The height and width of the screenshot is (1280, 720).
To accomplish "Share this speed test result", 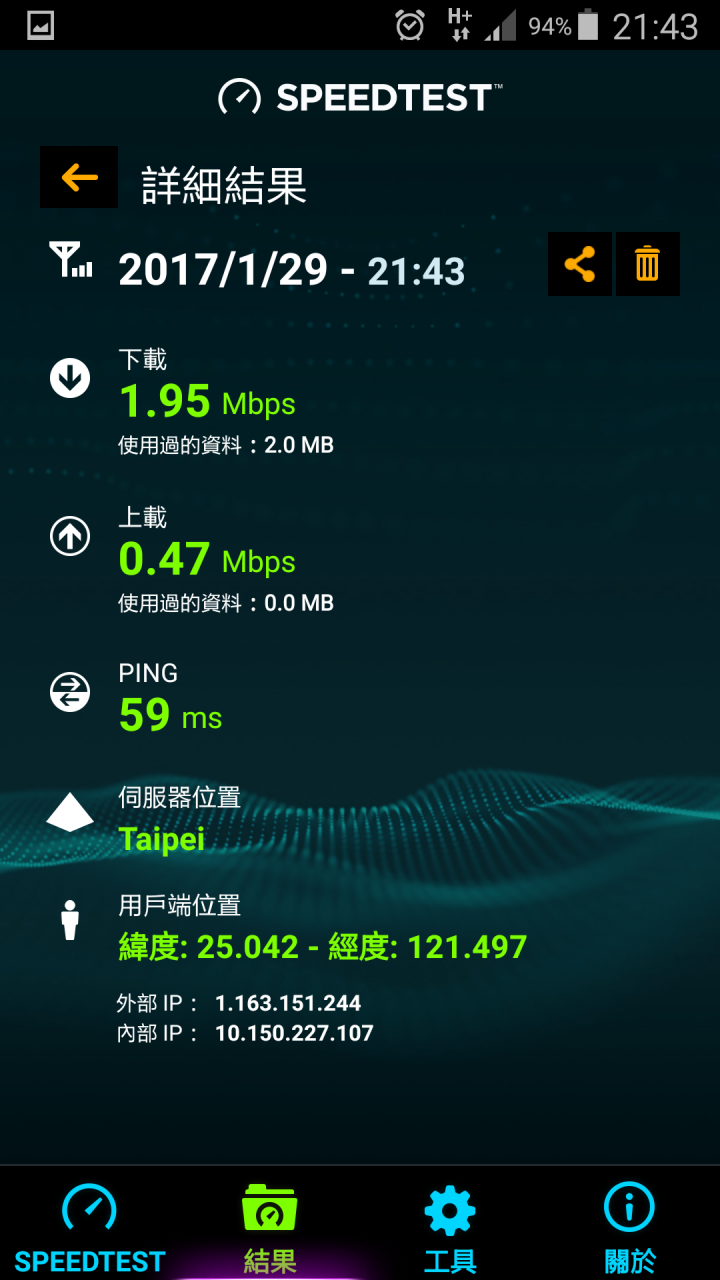I will point(580,265).
